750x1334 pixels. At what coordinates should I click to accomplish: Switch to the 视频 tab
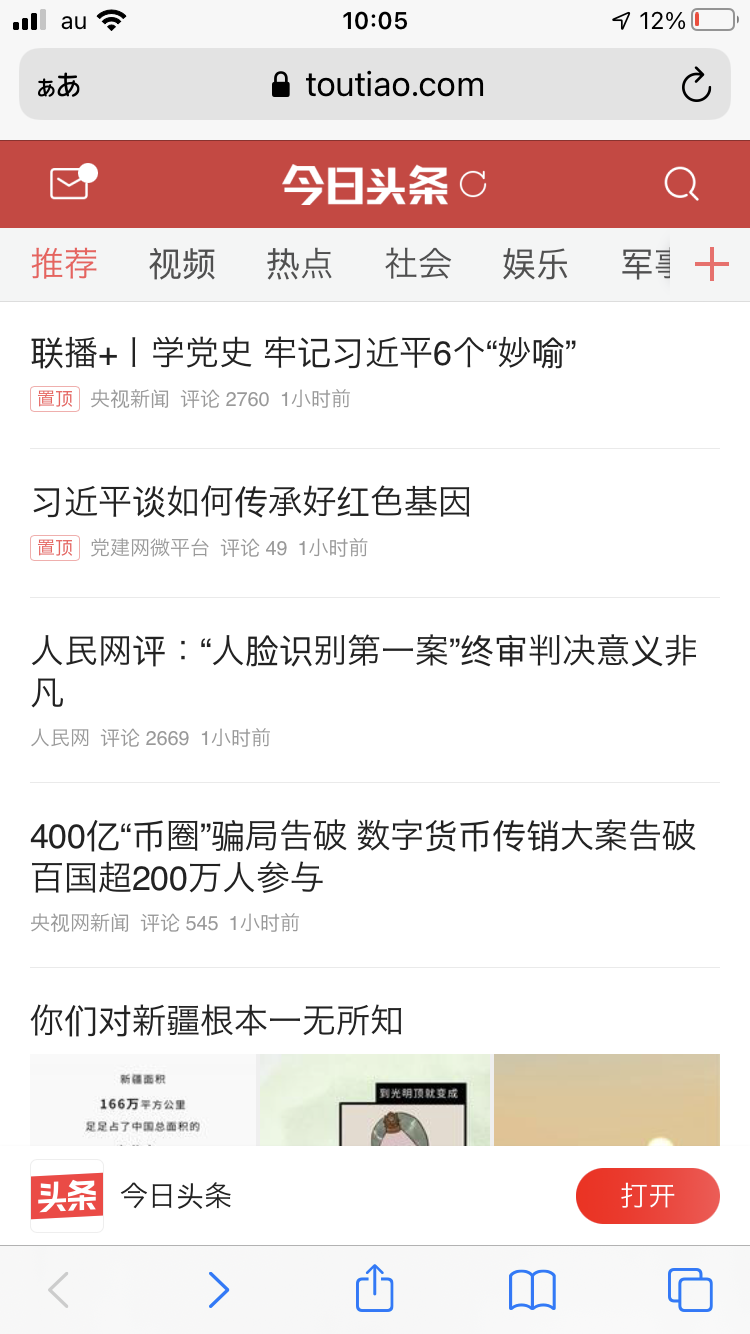[x=182, y=264]
